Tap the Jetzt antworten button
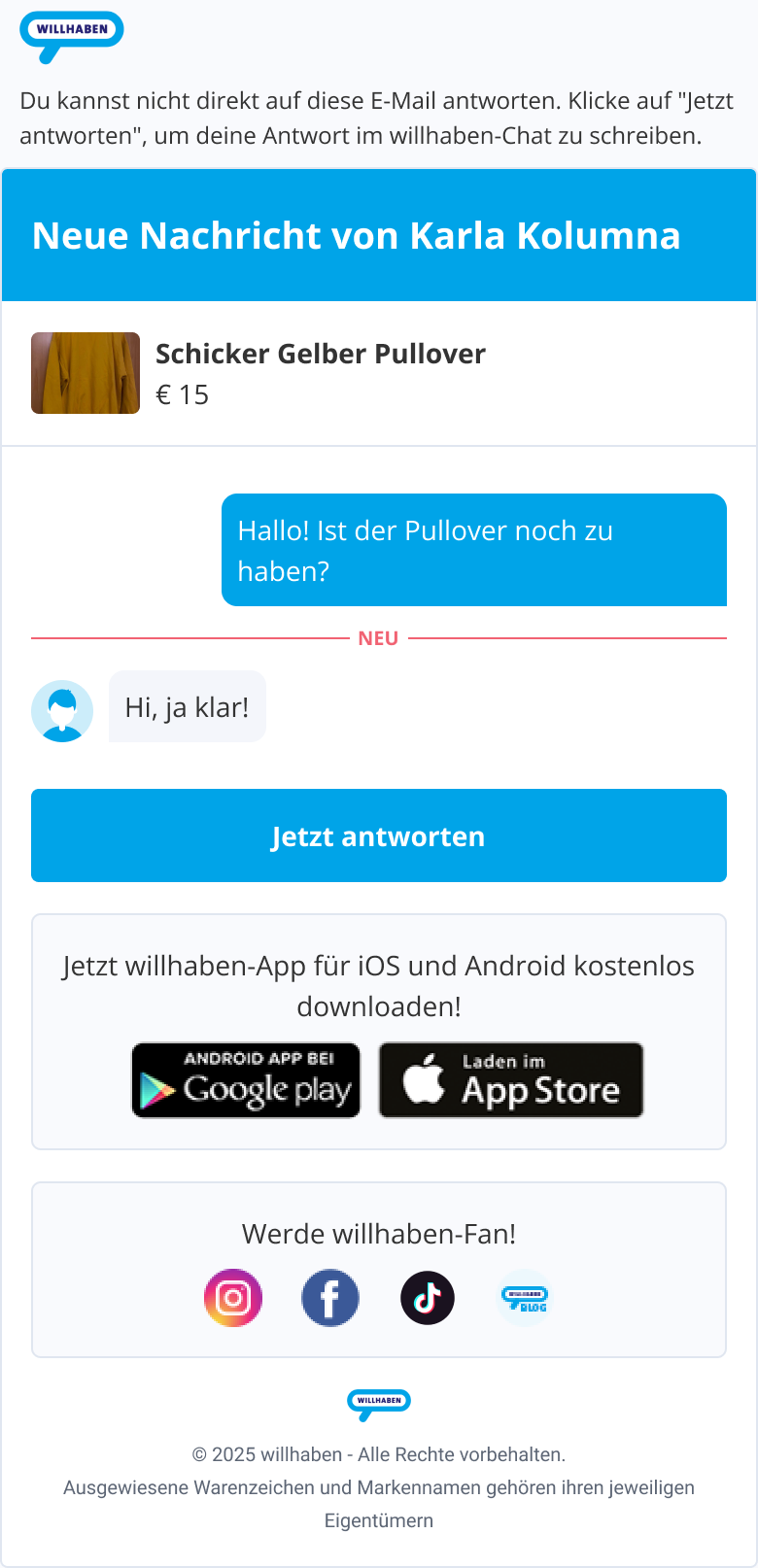758x1568 pixels. [378, 835]
